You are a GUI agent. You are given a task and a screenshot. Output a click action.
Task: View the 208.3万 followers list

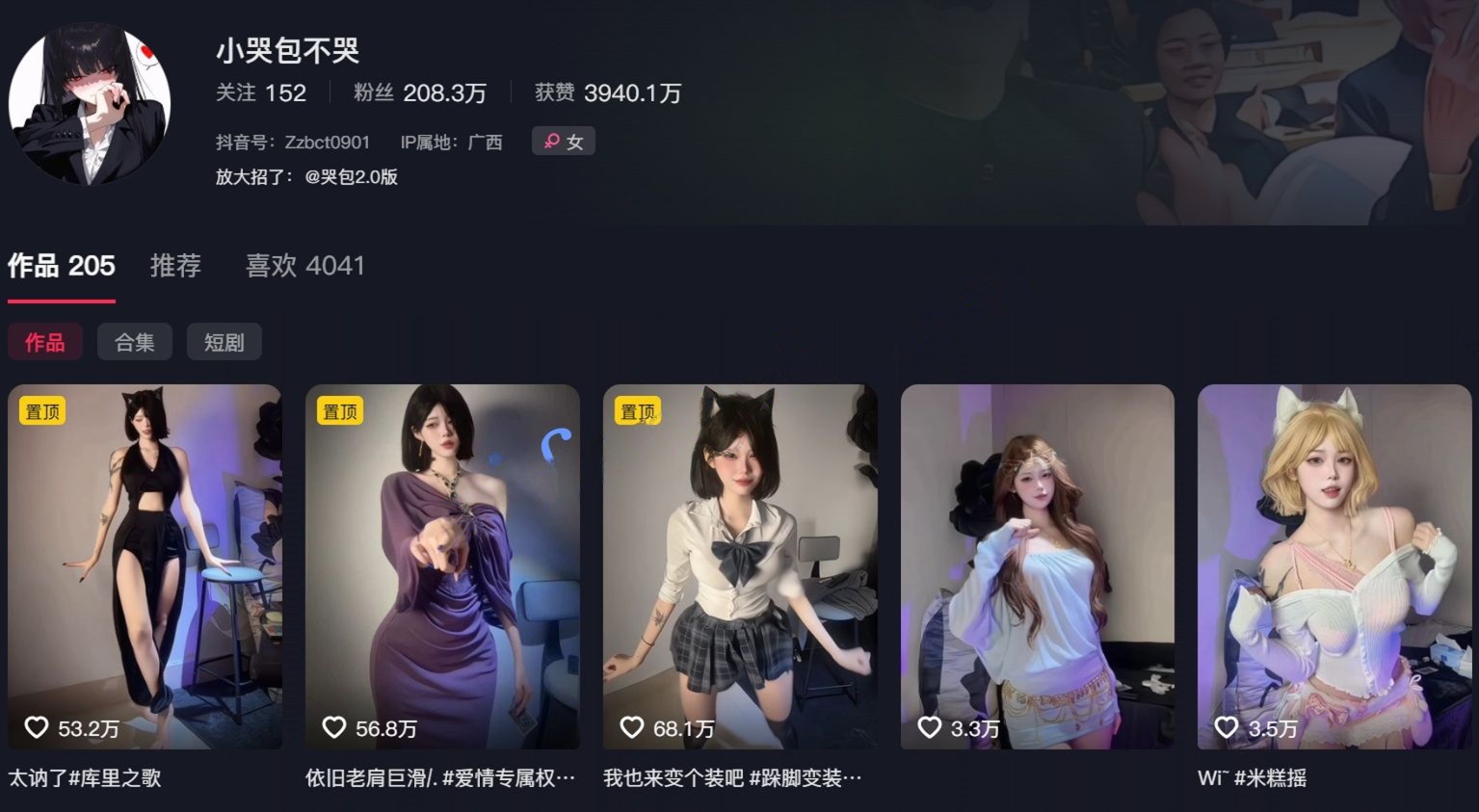[x=420, y=92]
